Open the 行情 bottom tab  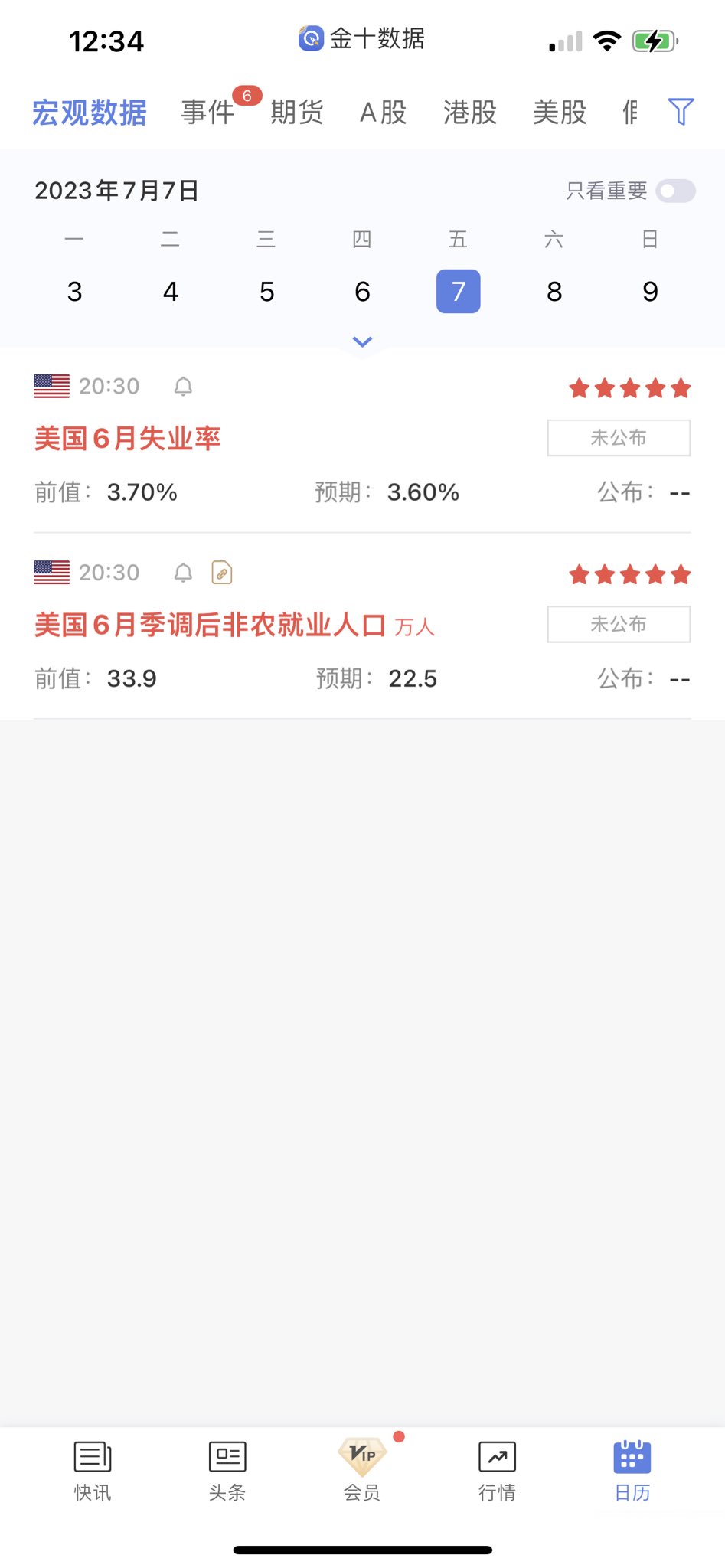coord(497,1471)
